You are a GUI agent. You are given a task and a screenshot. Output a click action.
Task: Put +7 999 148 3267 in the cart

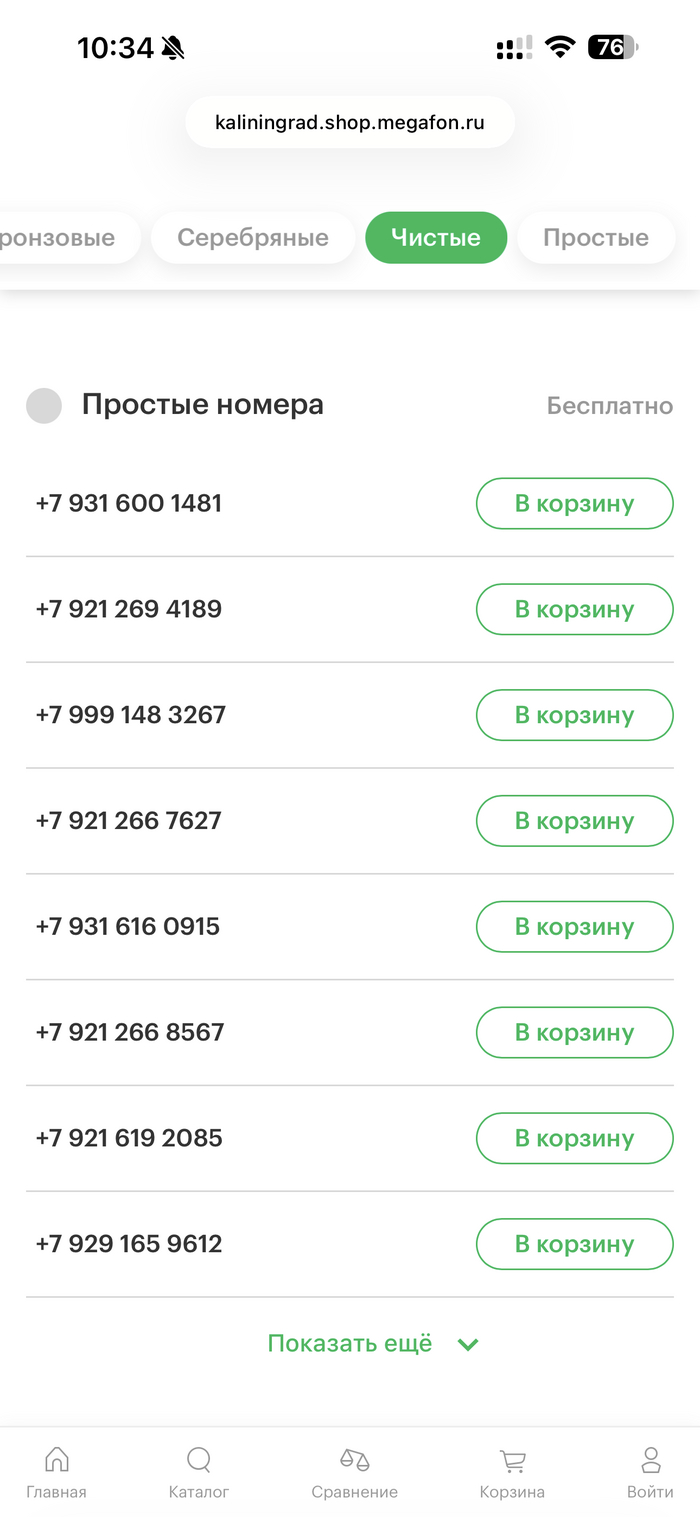(x=574, y=715)
